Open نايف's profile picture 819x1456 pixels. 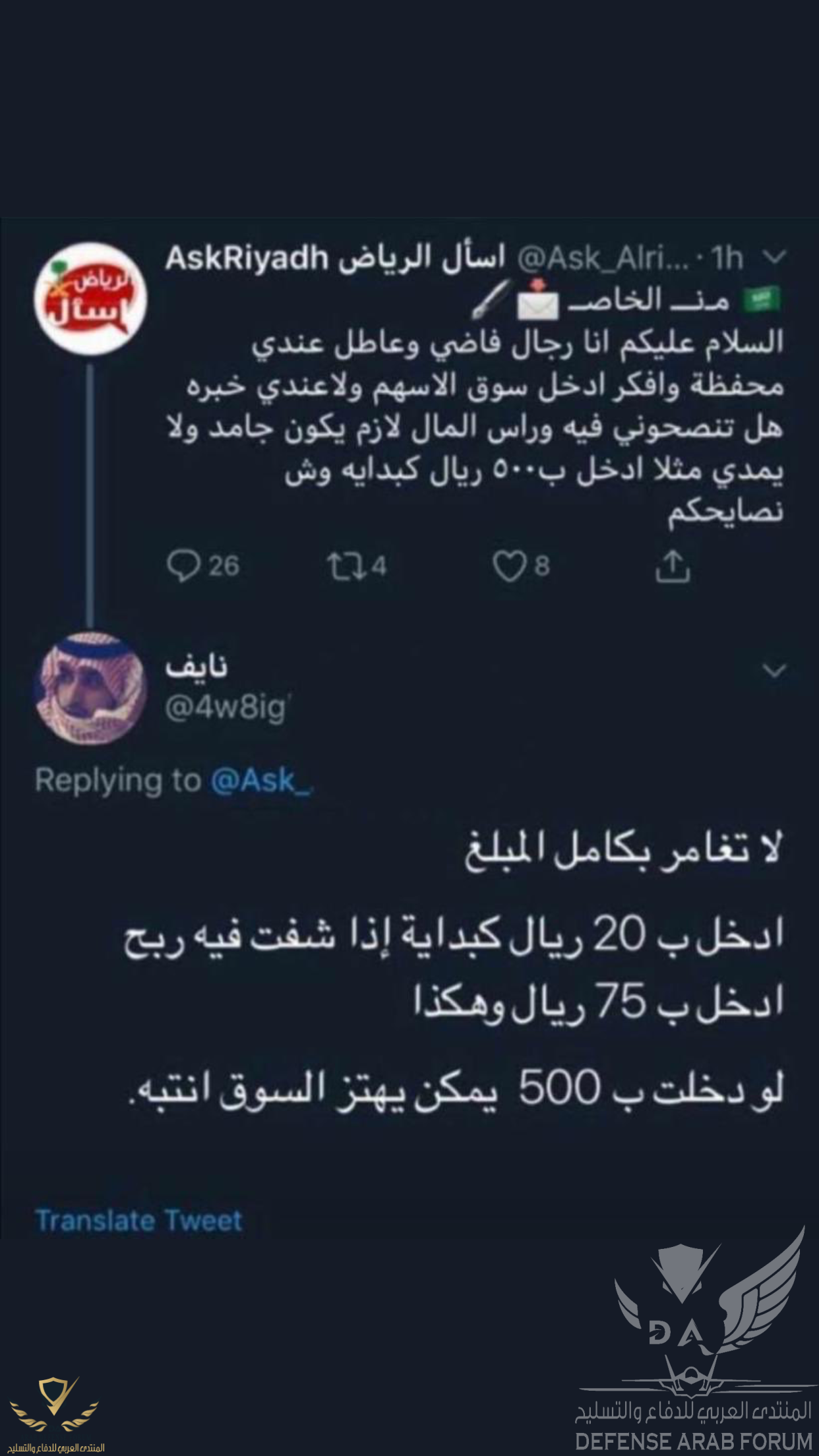[90, 687]
